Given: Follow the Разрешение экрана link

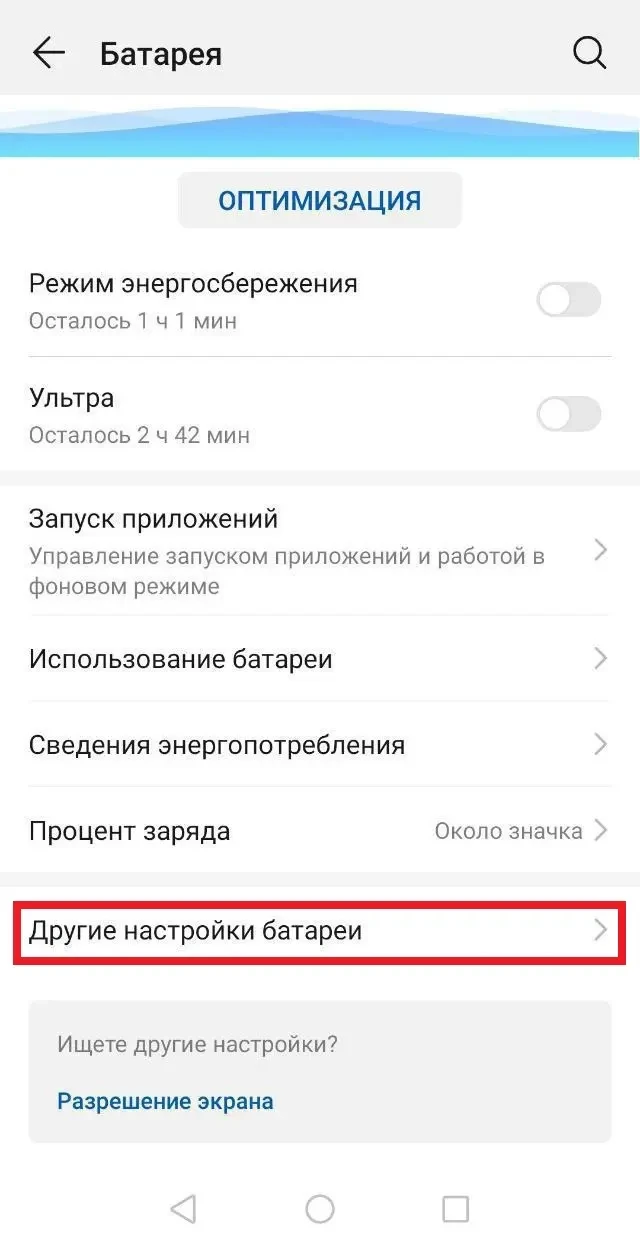Looking at the screenshot, I should click(x=165, y=1101).
